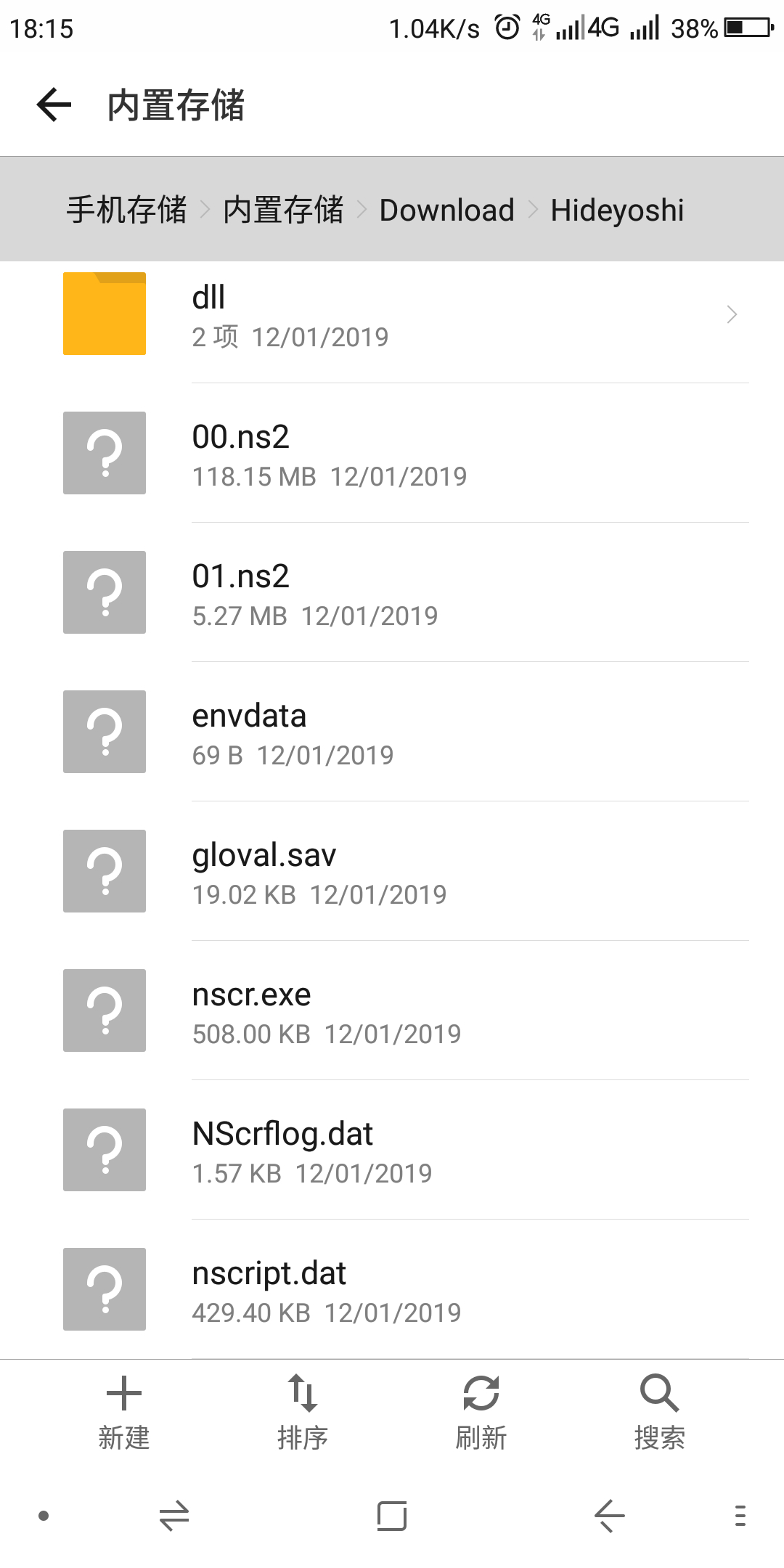This screenshot has width=784, height=1568.
Task: Tap the system back button
Action: click(x=609, y=1516)
